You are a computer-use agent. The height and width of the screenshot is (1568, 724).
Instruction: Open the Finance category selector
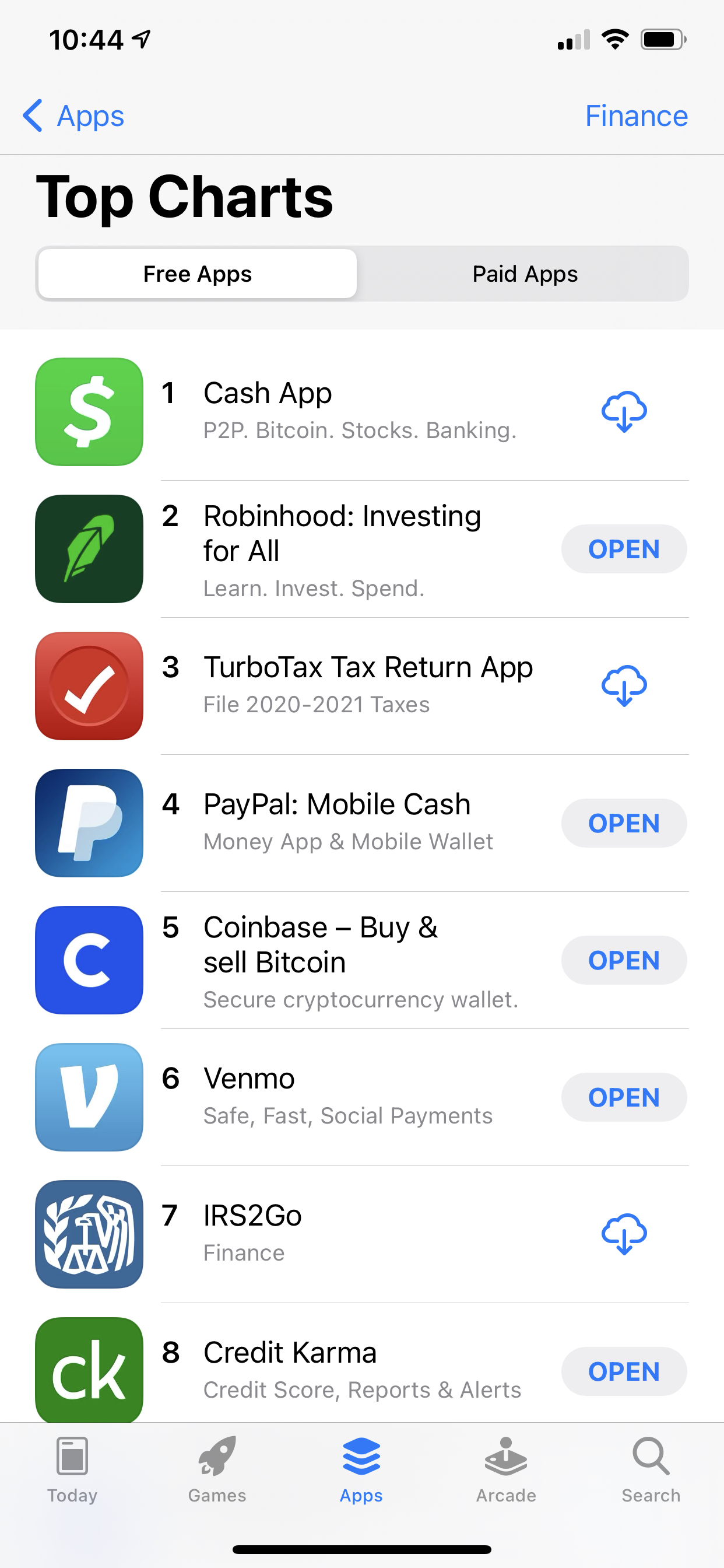(636, 116)
